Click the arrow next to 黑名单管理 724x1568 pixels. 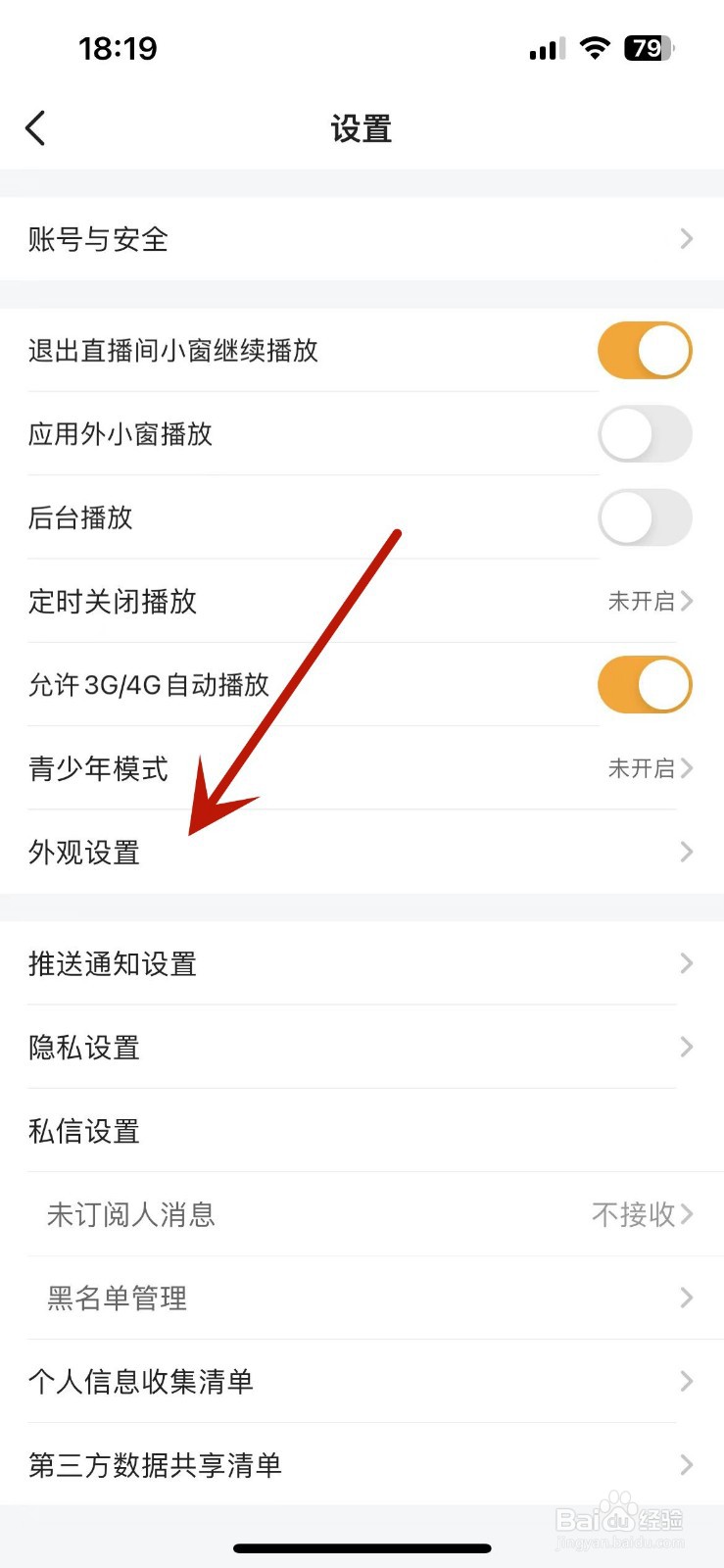685,1298
